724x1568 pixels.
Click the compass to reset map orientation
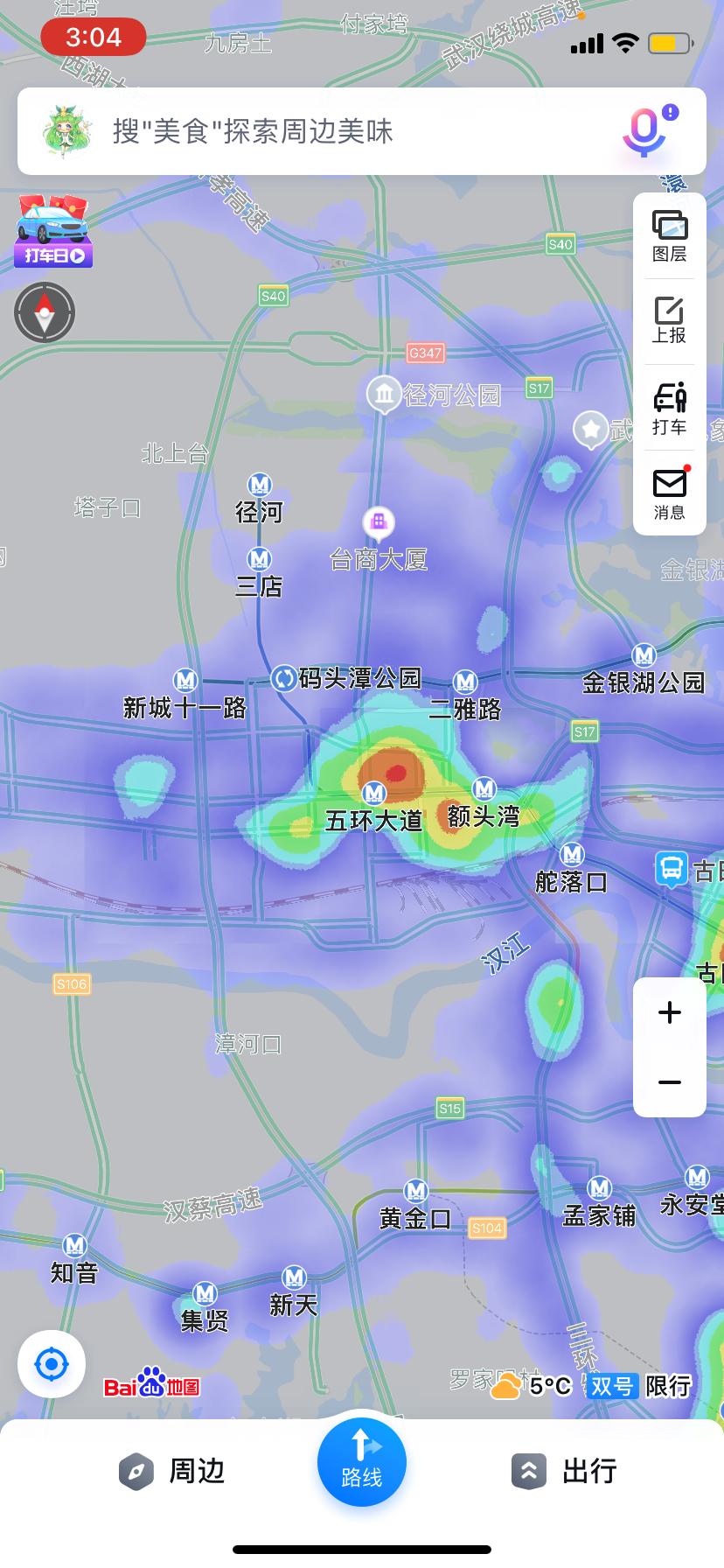[x=45, y=312]
